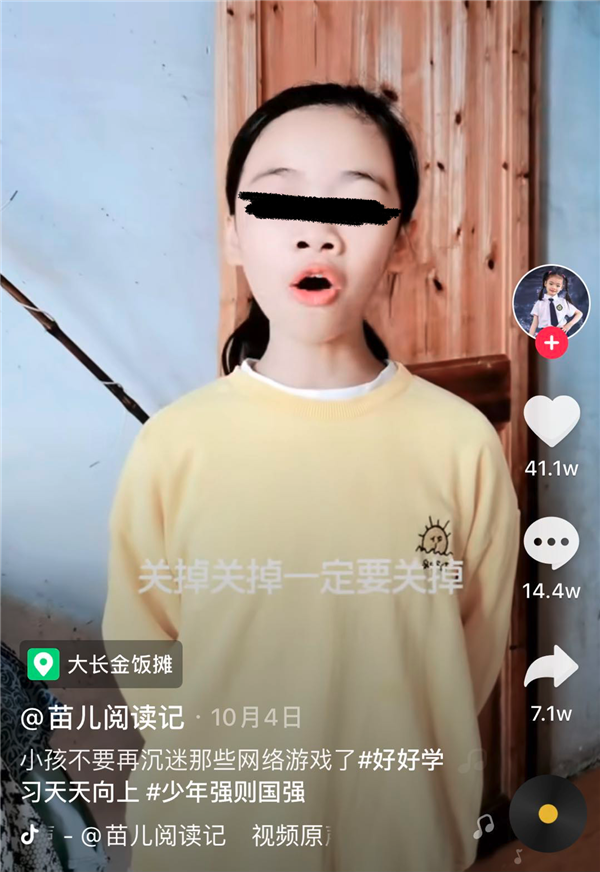Like the video with the heart icon
The height and width of the screenshot is (872, 600).
pos(551,421)
